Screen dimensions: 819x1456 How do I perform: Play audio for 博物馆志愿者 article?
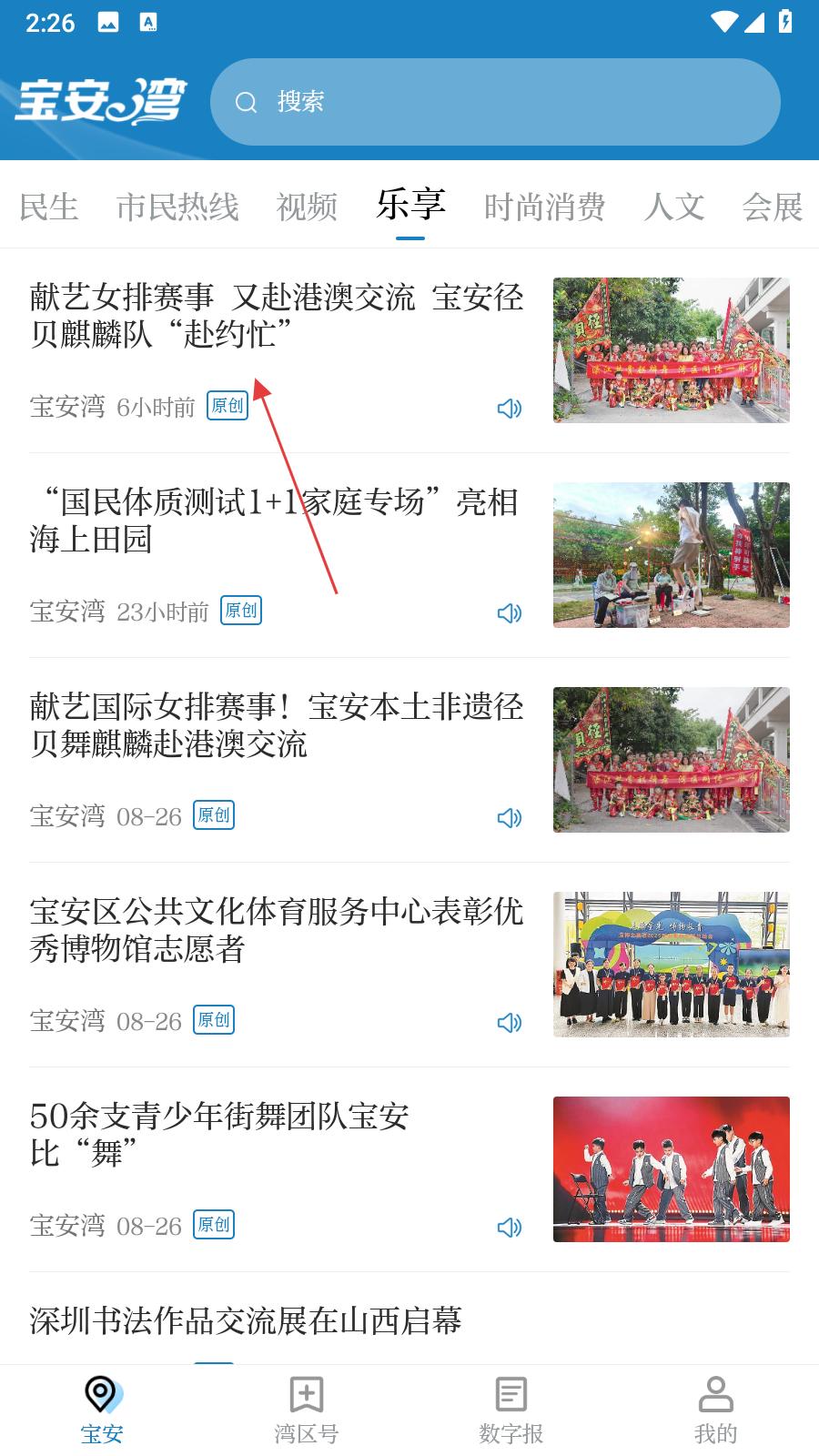510,1022
